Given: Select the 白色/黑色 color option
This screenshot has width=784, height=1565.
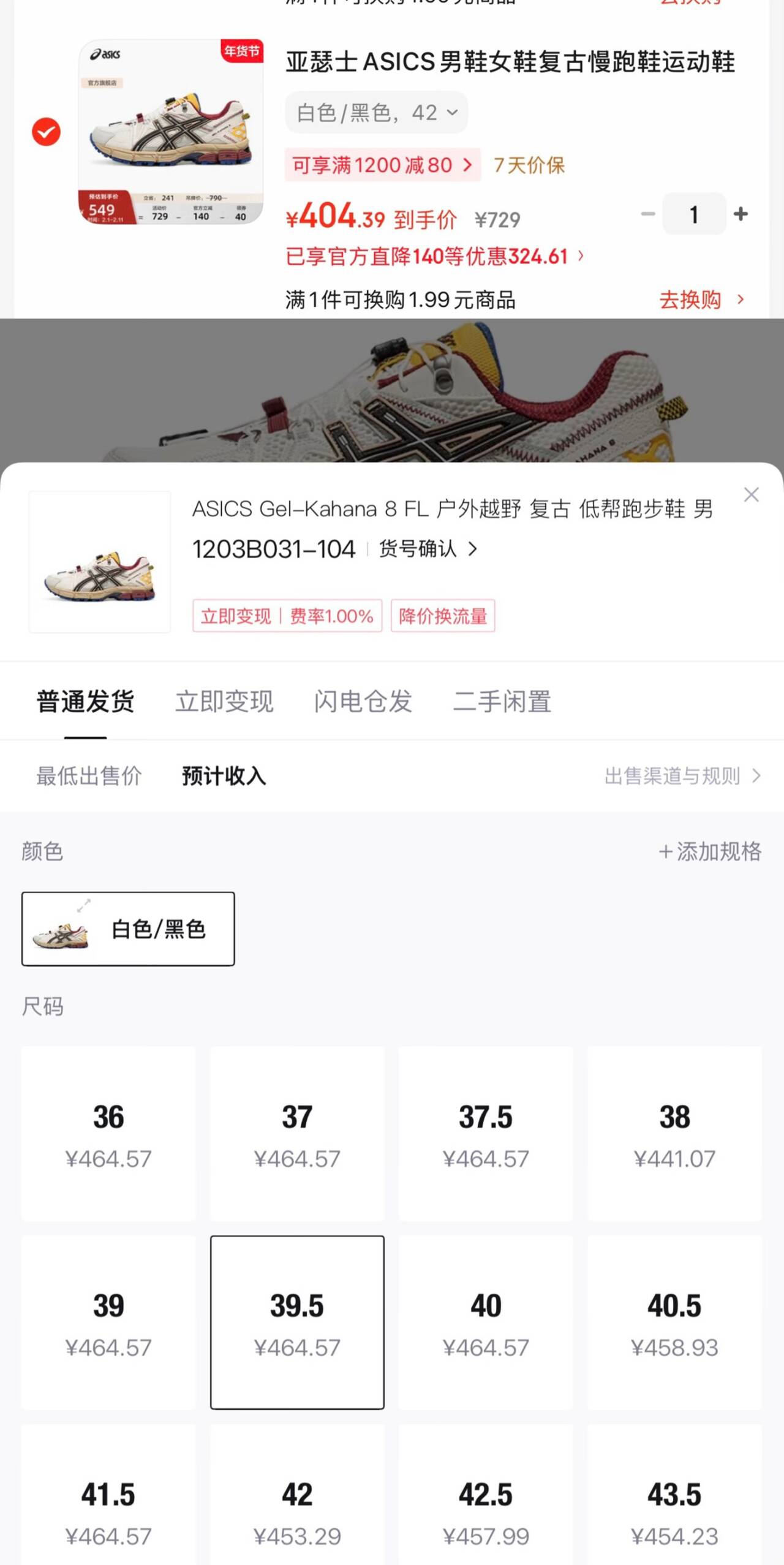Looking at the screenshot, I should point(128,929).
